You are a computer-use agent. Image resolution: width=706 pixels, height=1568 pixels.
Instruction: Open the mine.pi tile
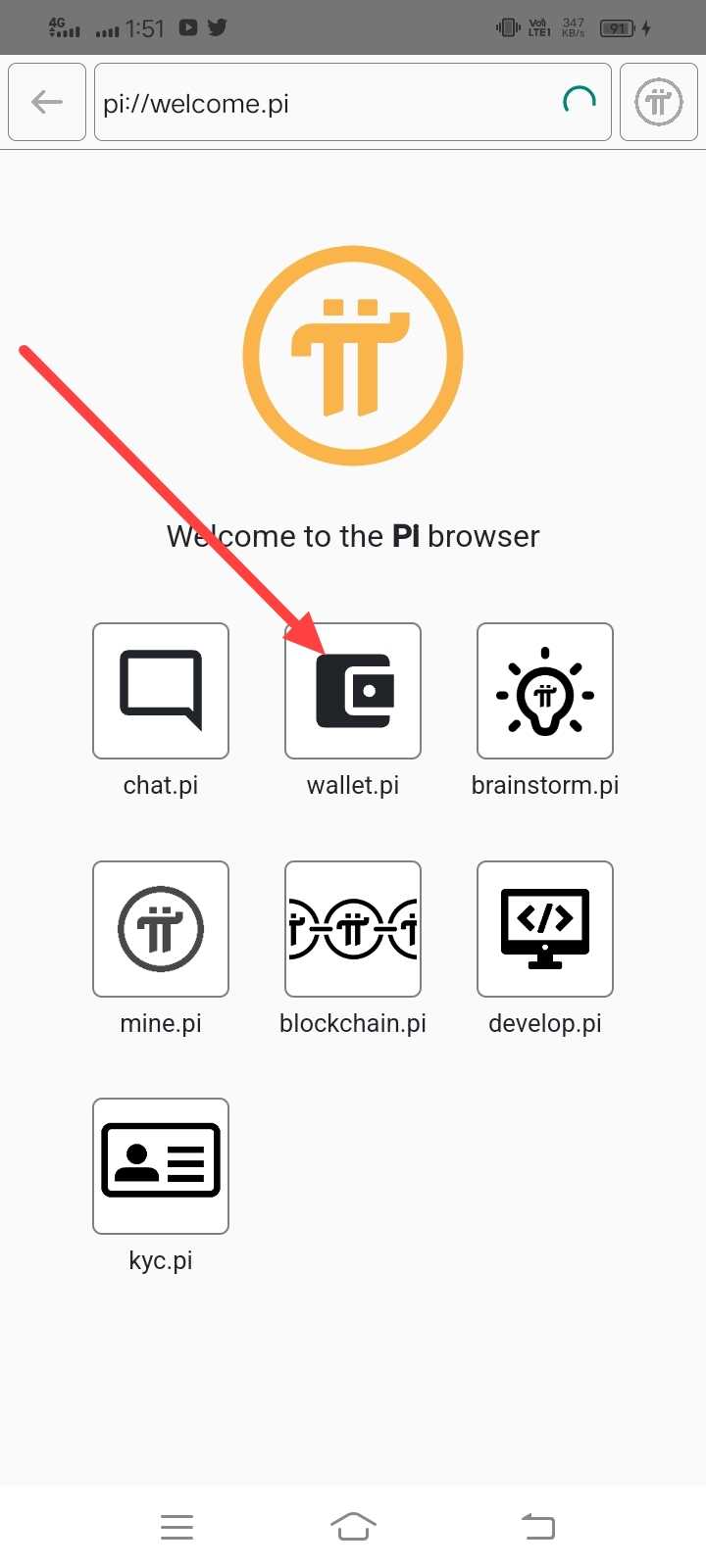tap(161, 929)
